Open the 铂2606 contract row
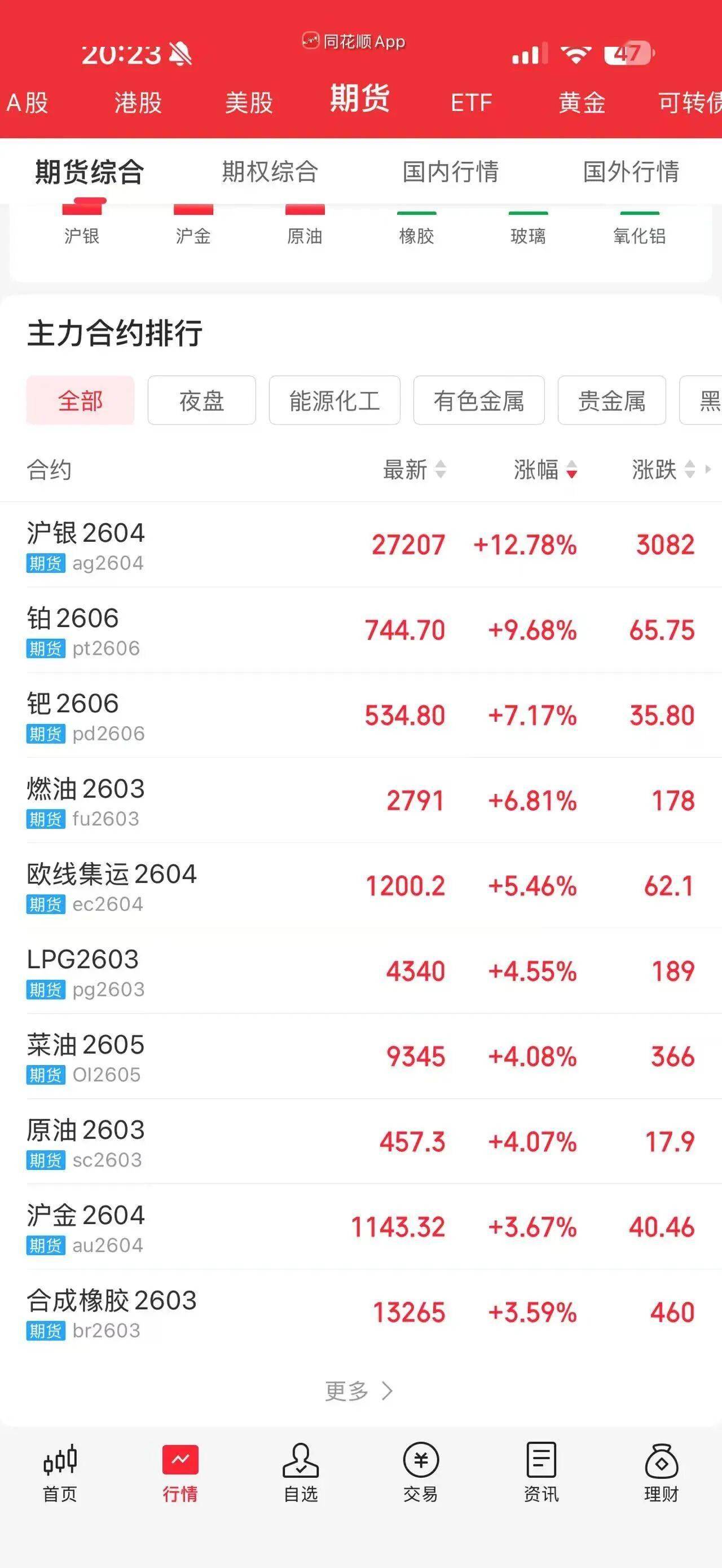The image size is (722, 1568). (x=360, y=630)
